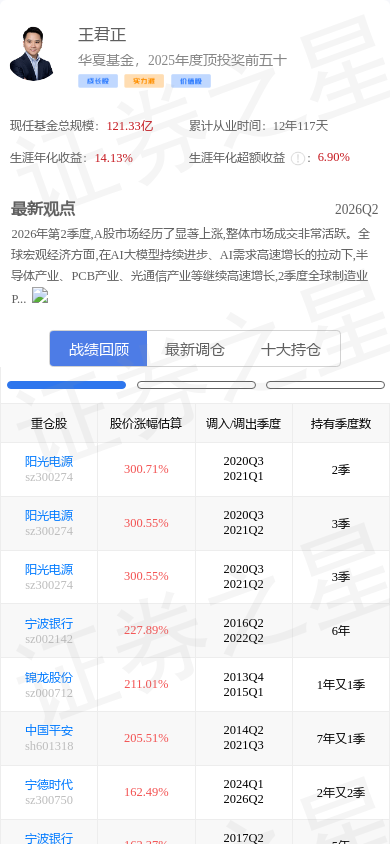The width and height of the screenshot is (390, 844).
Task: Open the 宁德时代 stock link
Action: click(x=49, y=785)
